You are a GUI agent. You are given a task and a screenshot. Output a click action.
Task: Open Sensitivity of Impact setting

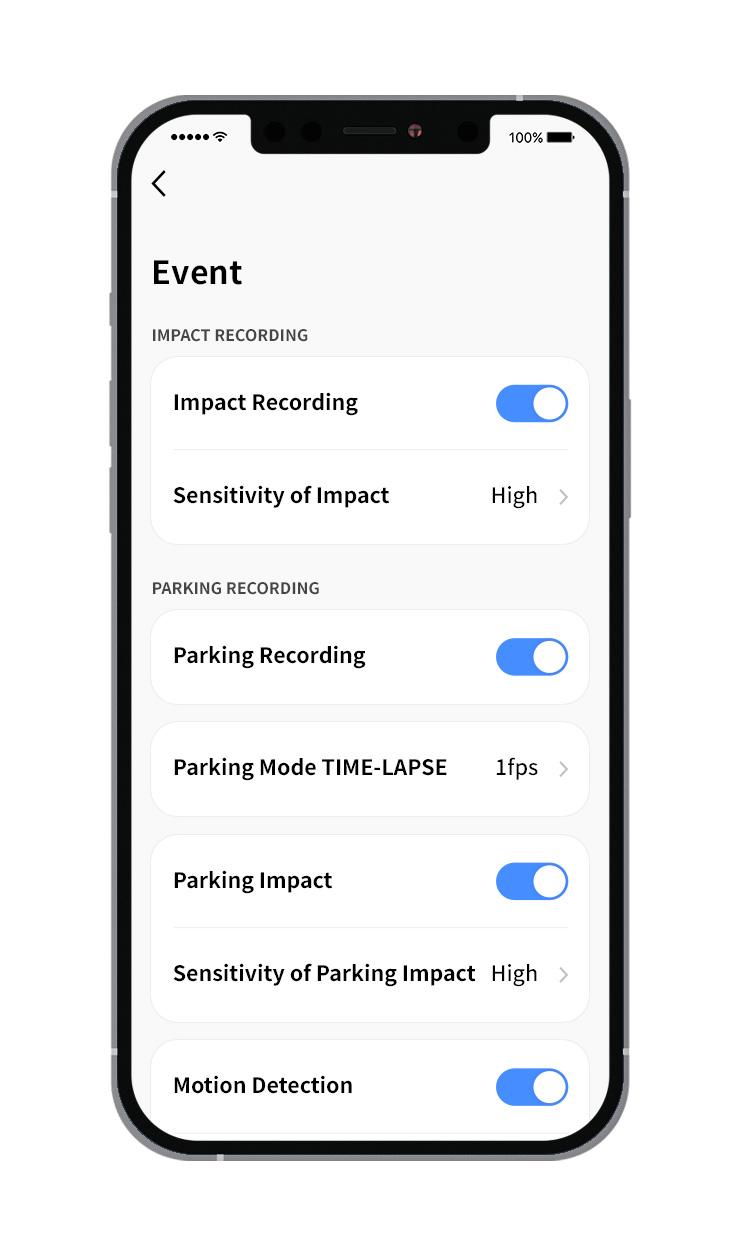370,496
